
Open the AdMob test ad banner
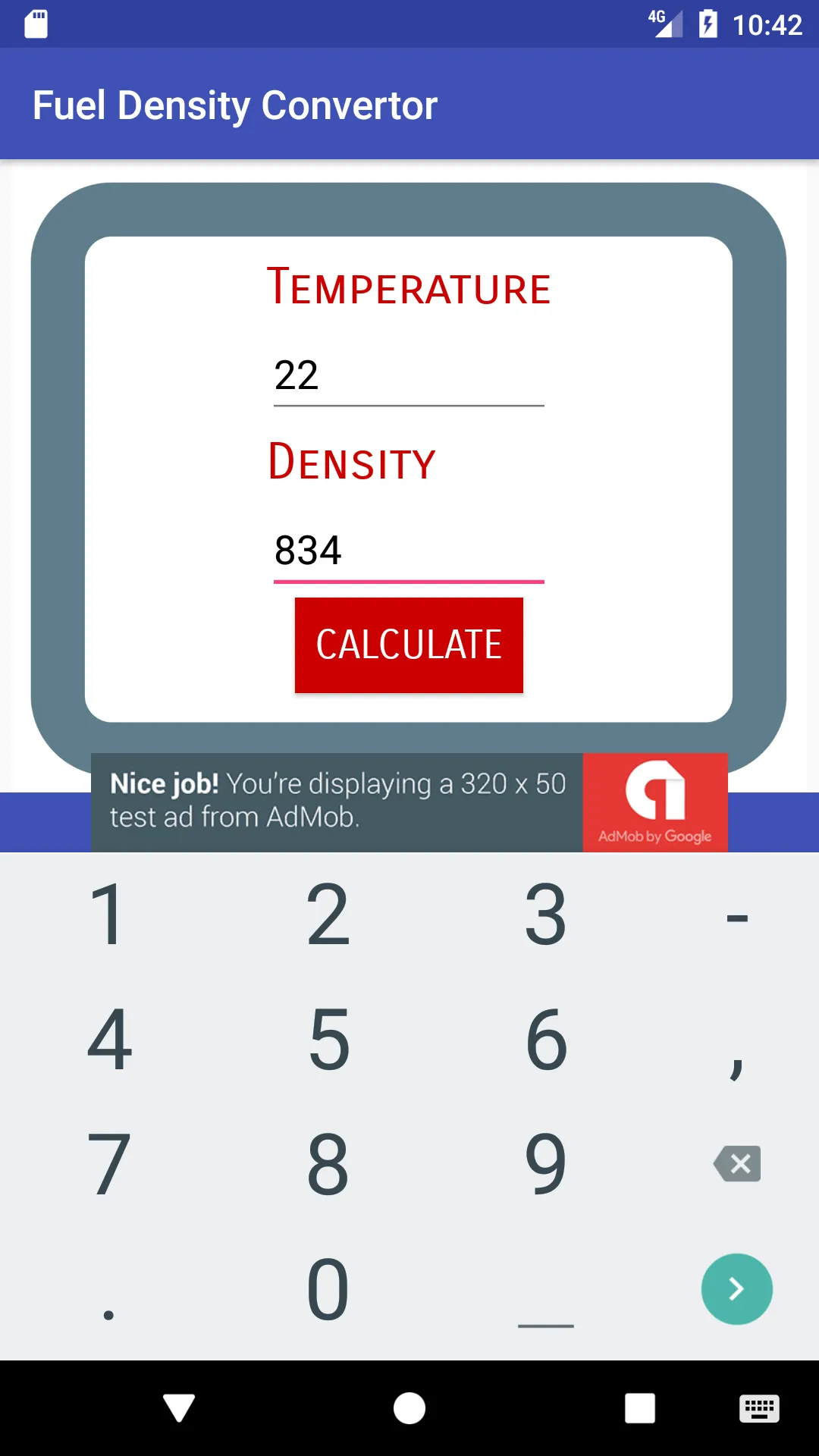tap(409, 802)
